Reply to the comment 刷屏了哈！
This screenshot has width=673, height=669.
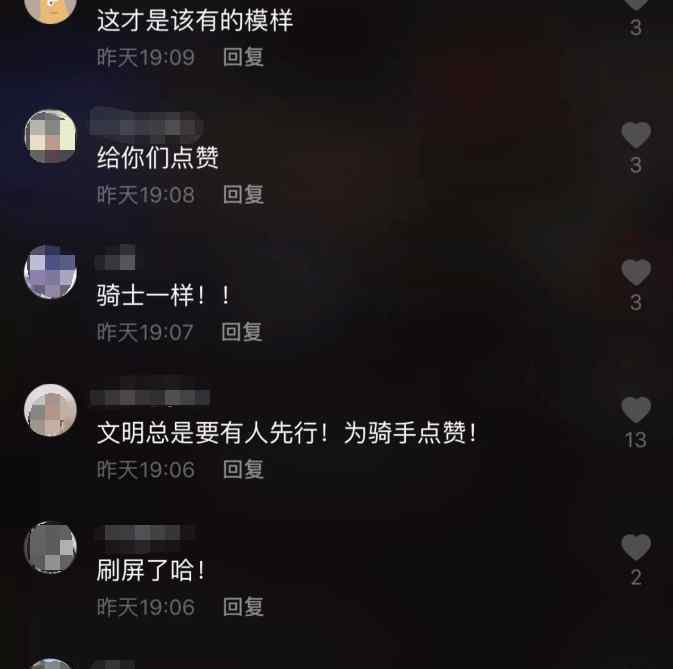pyautogui.click(x=243, y=605)
